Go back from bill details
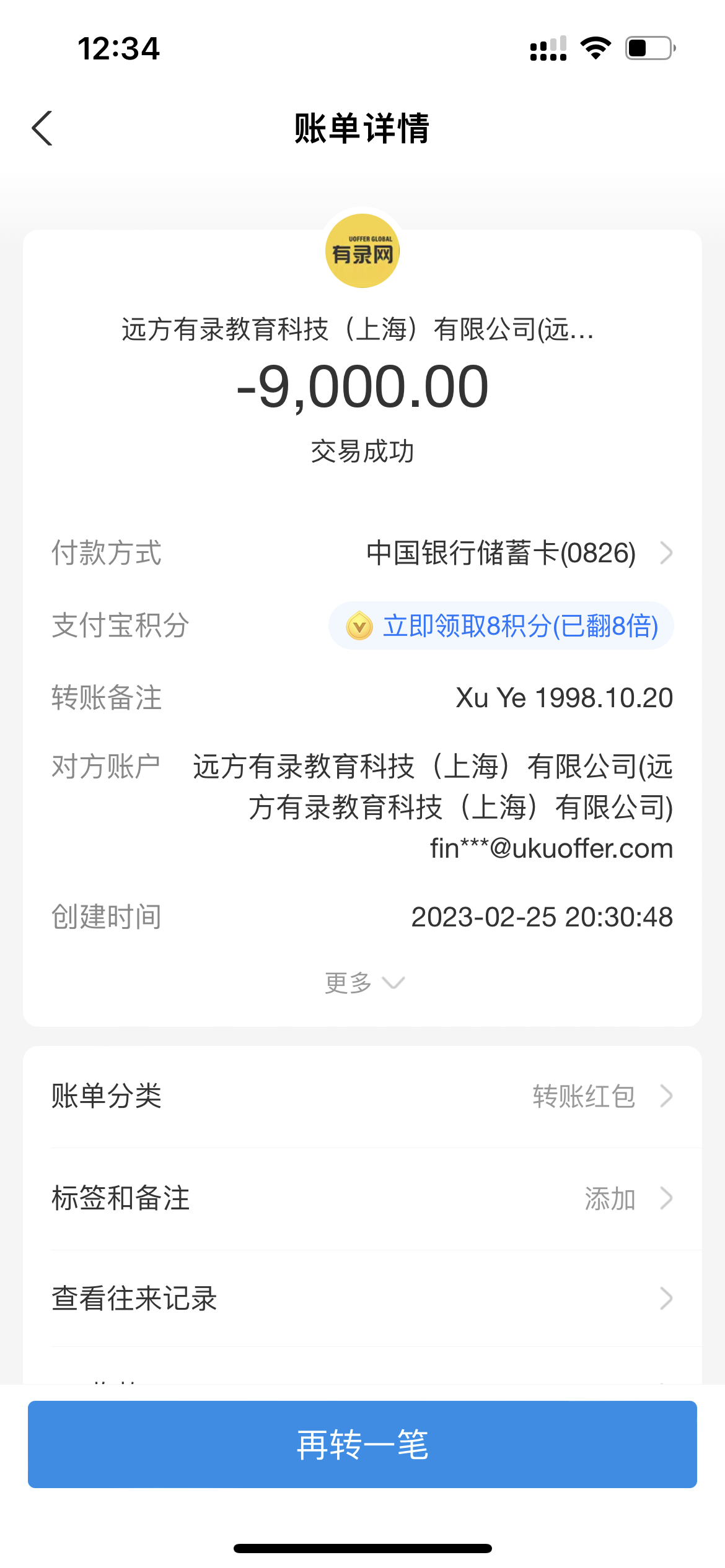The image size is (725, 1568). (42, 128)
